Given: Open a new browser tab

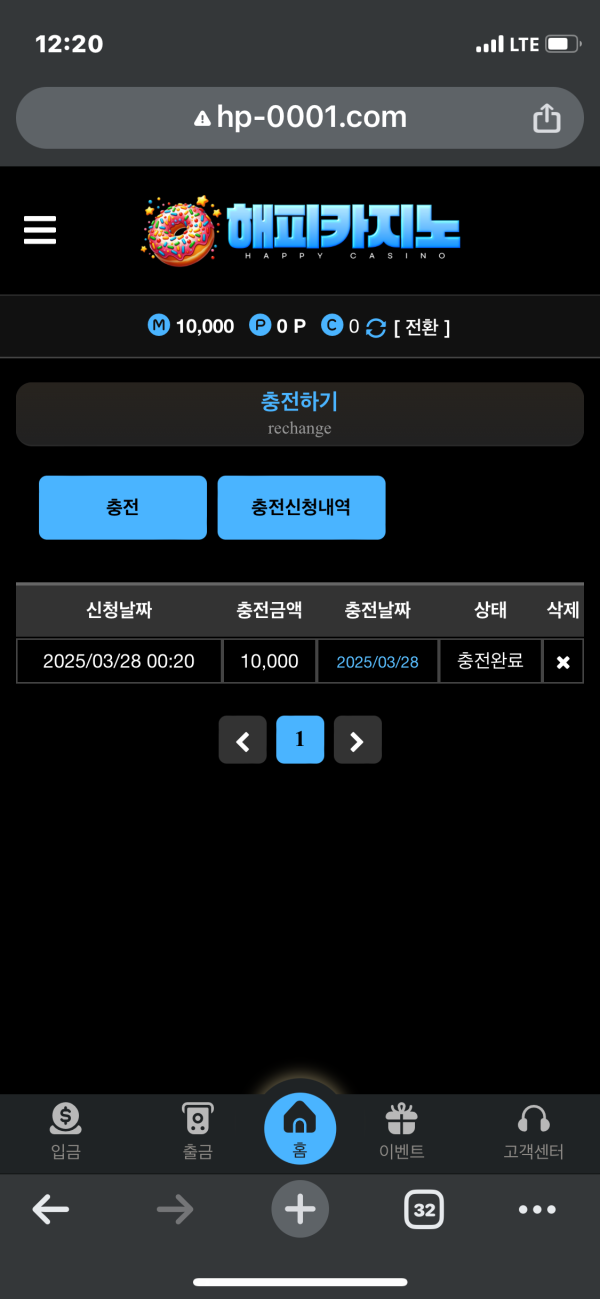Looking at the screenshot, I should [300, 1209].
